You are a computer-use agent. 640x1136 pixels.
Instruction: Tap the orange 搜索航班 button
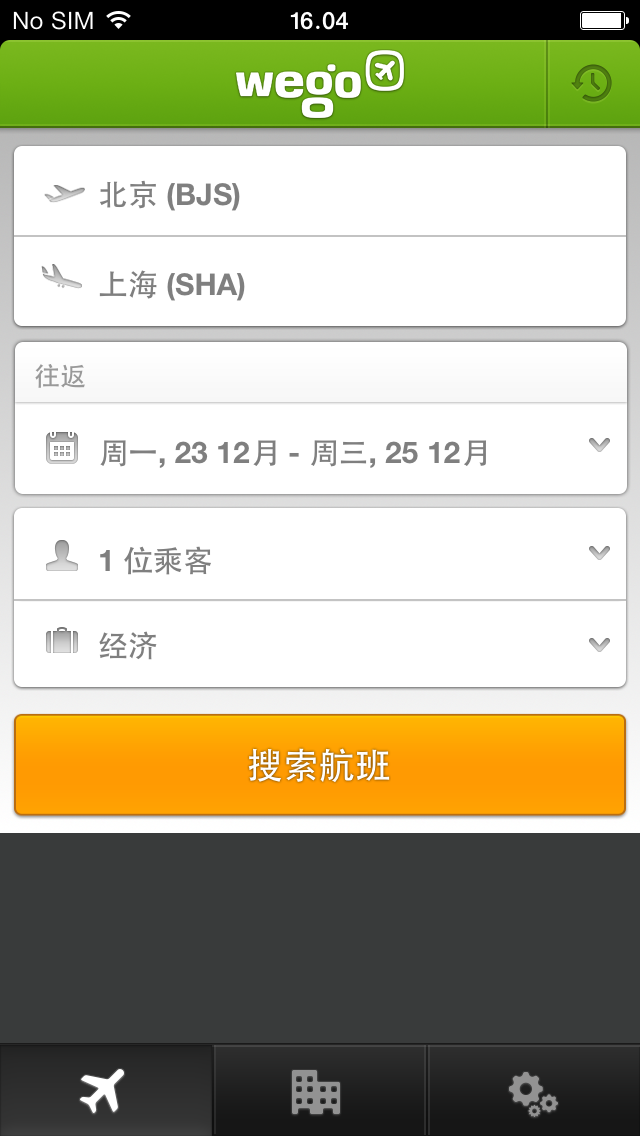tap(320, 766)
